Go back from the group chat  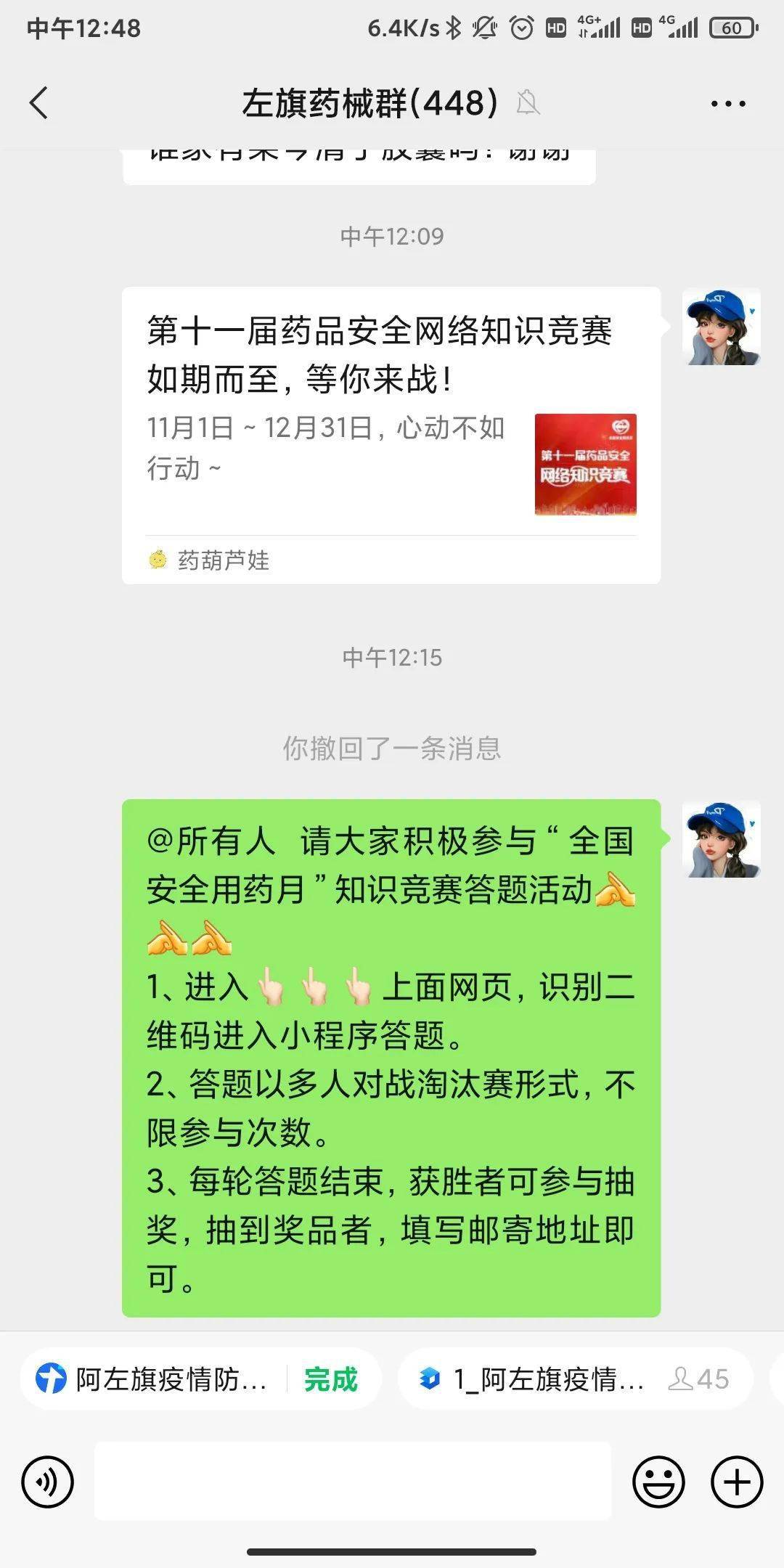[x=40, y=102]
